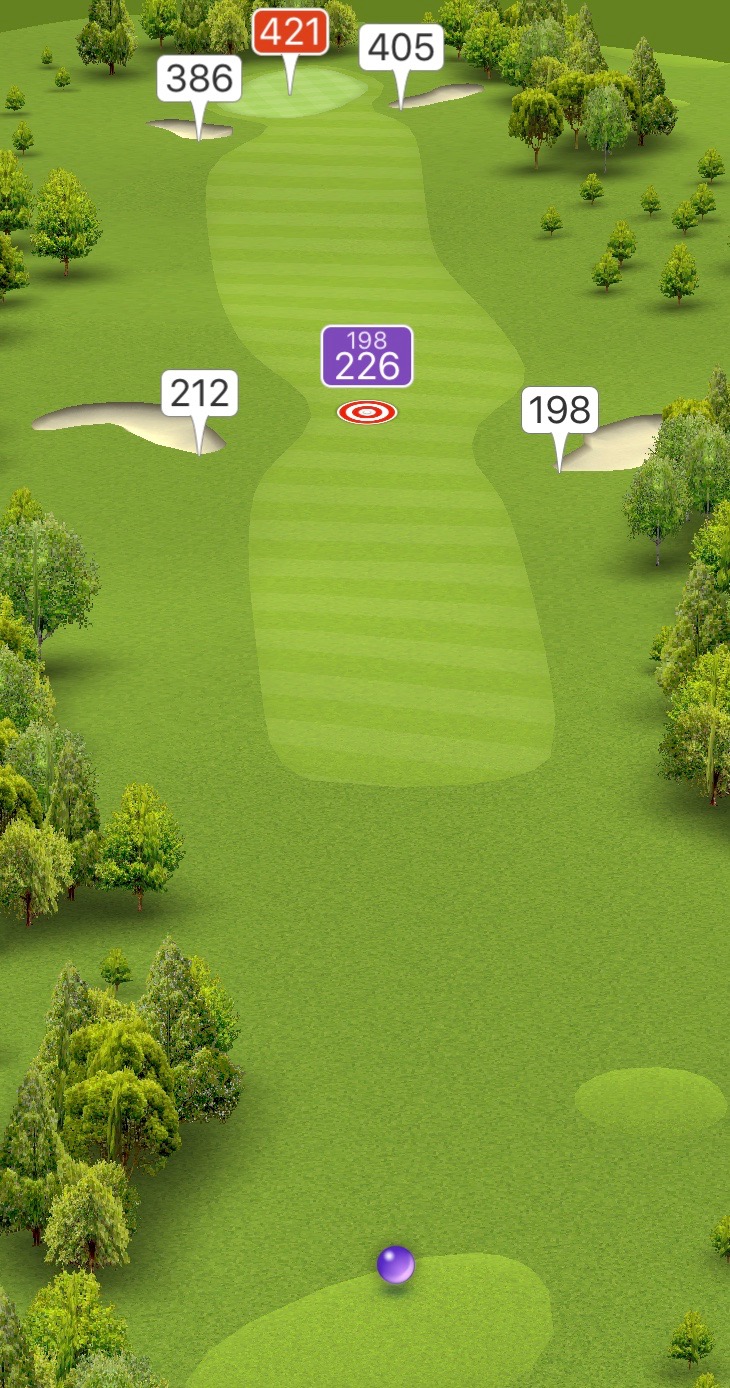Expand the 386 marker for bunker details

(x=200, y=78)
